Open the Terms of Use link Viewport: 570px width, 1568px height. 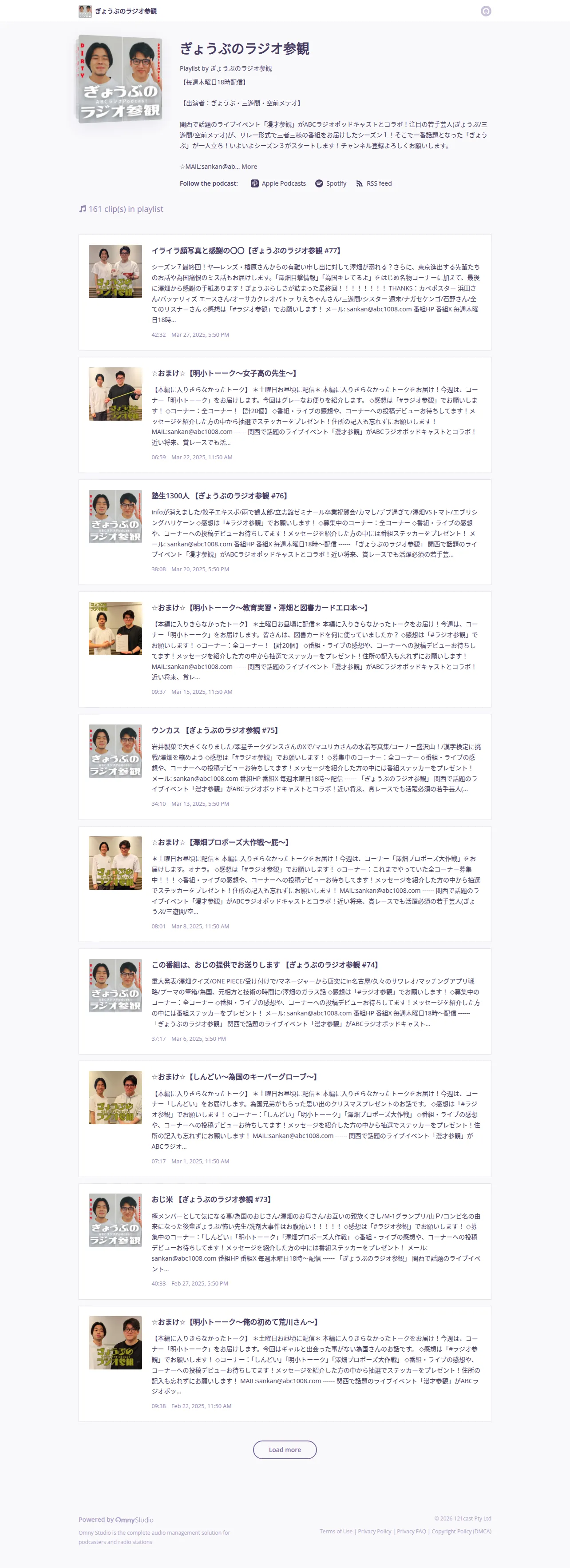coord(336,1532)
